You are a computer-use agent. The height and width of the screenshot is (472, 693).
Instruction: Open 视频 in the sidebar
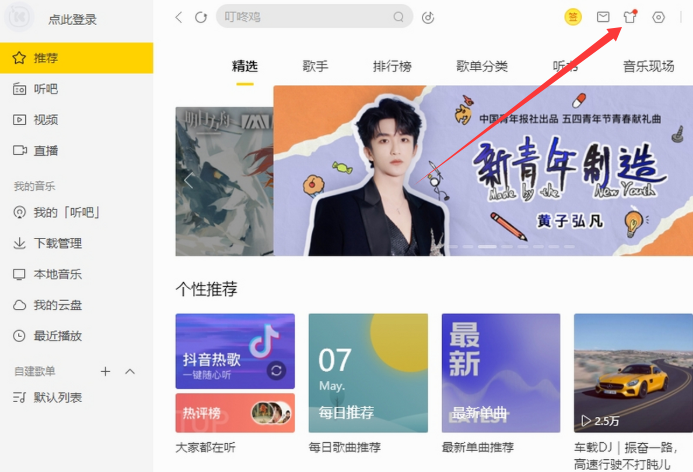pos(46,119)
